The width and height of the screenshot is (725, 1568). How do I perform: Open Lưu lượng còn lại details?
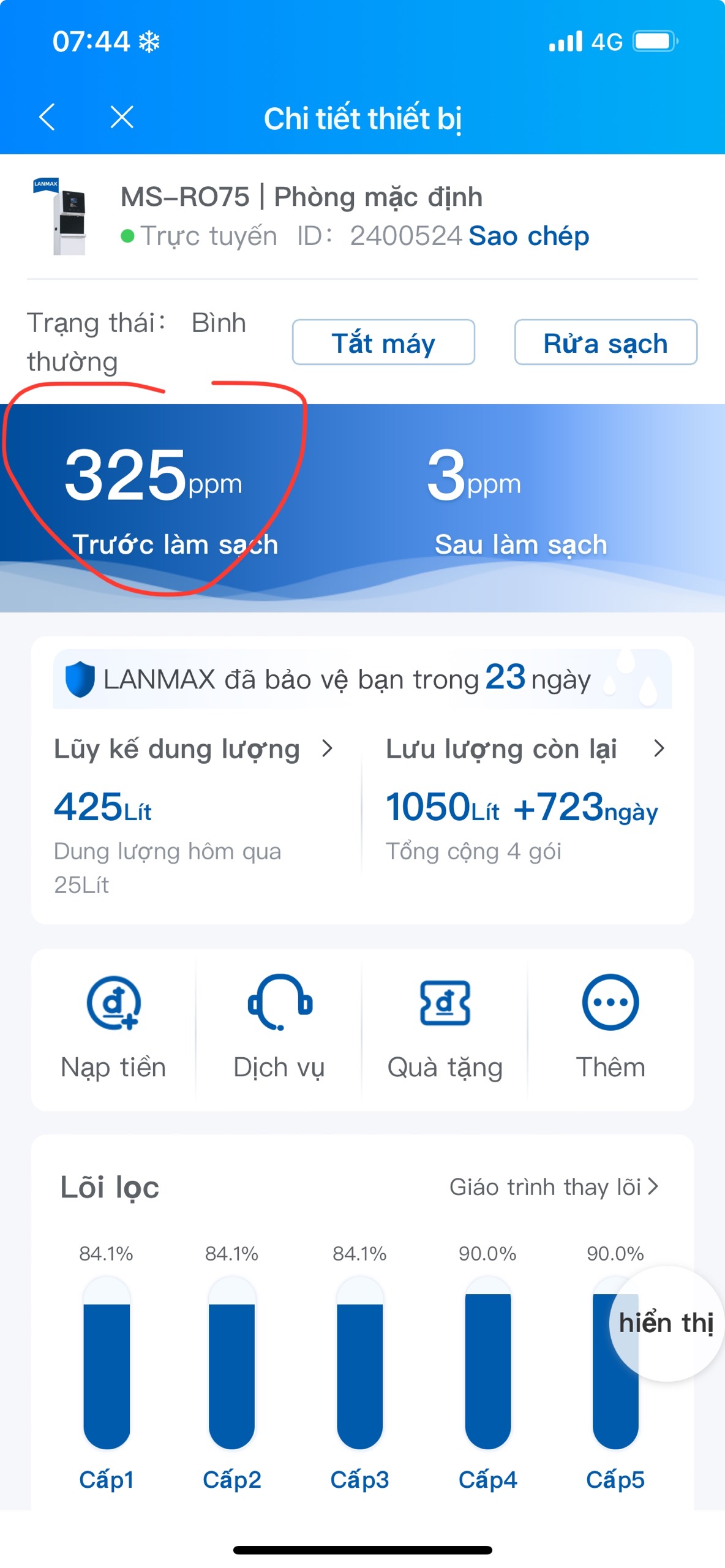pos(525,749)
